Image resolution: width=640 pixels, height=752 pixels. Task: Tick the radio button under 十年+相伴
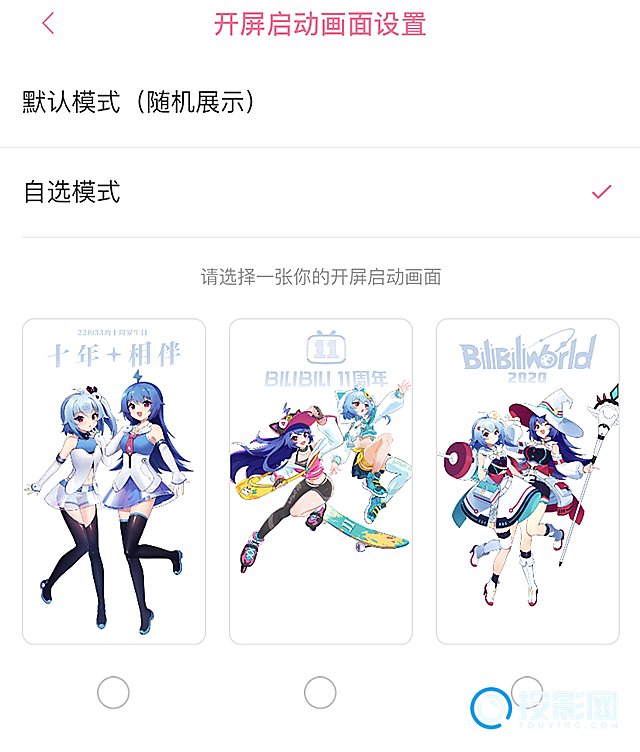tap(114, 691)
